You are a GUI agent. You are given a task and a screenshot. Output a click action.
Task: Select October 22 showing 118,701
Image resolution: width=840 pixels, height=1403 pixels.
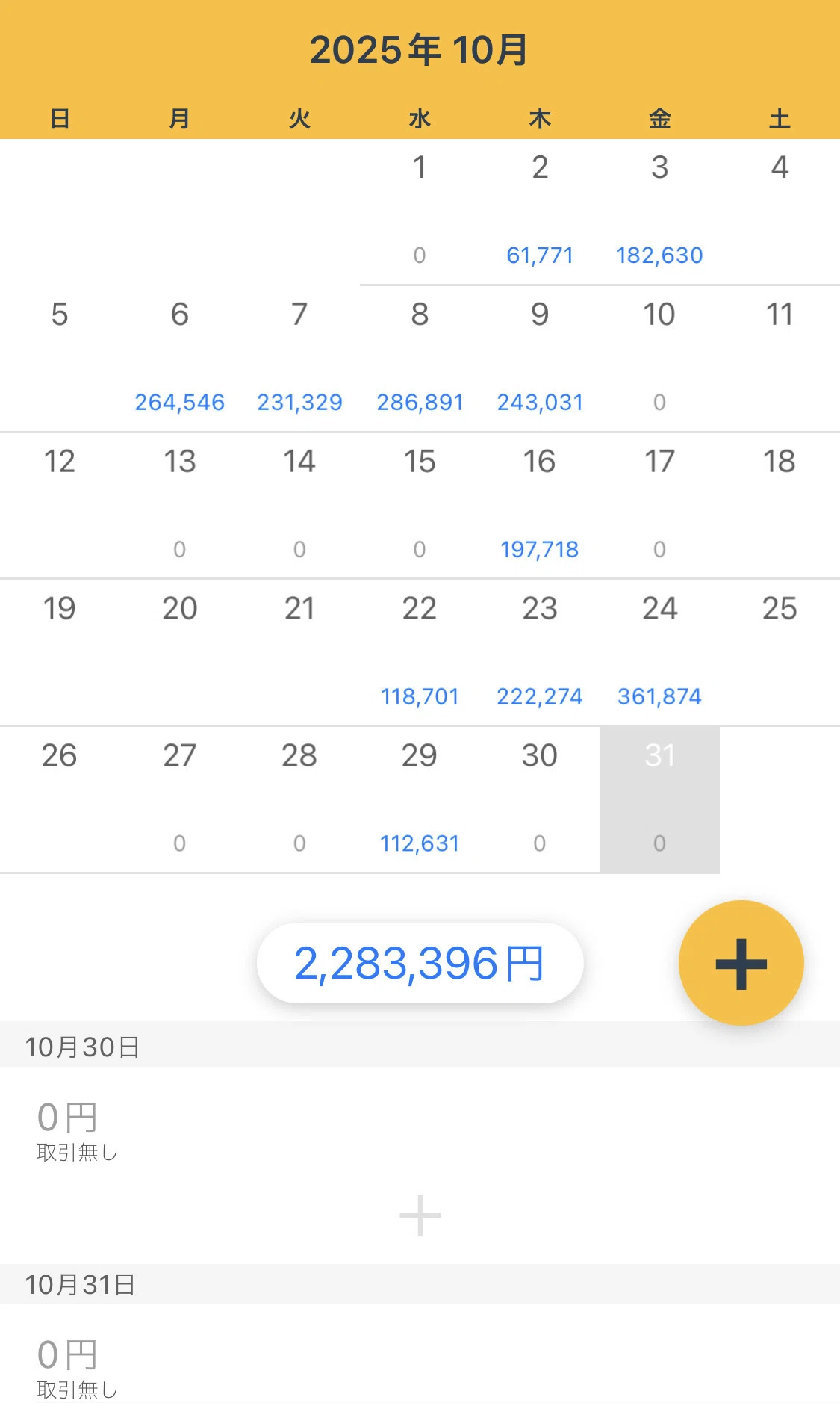coord(420,652)
